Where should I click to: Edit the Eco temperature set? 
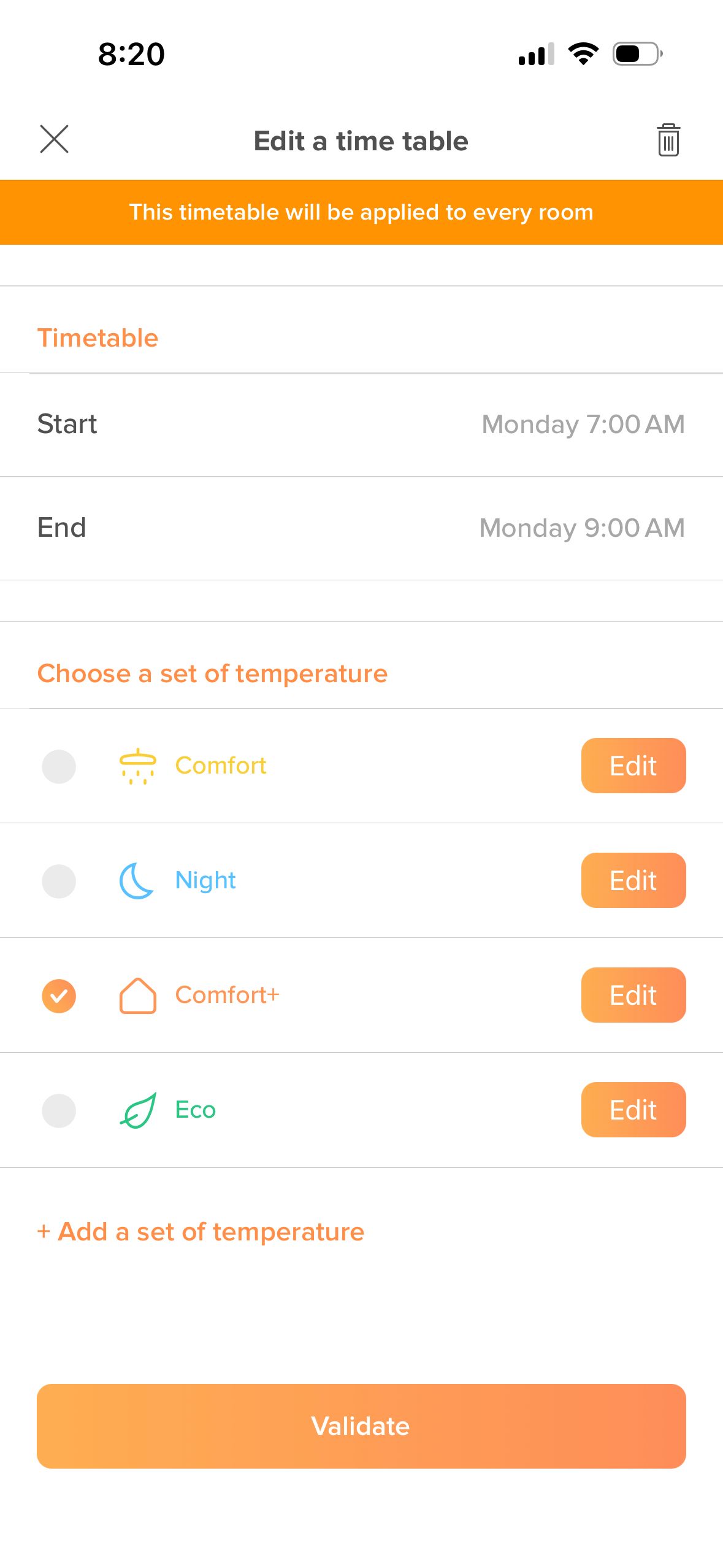(x=633, y=1109)
